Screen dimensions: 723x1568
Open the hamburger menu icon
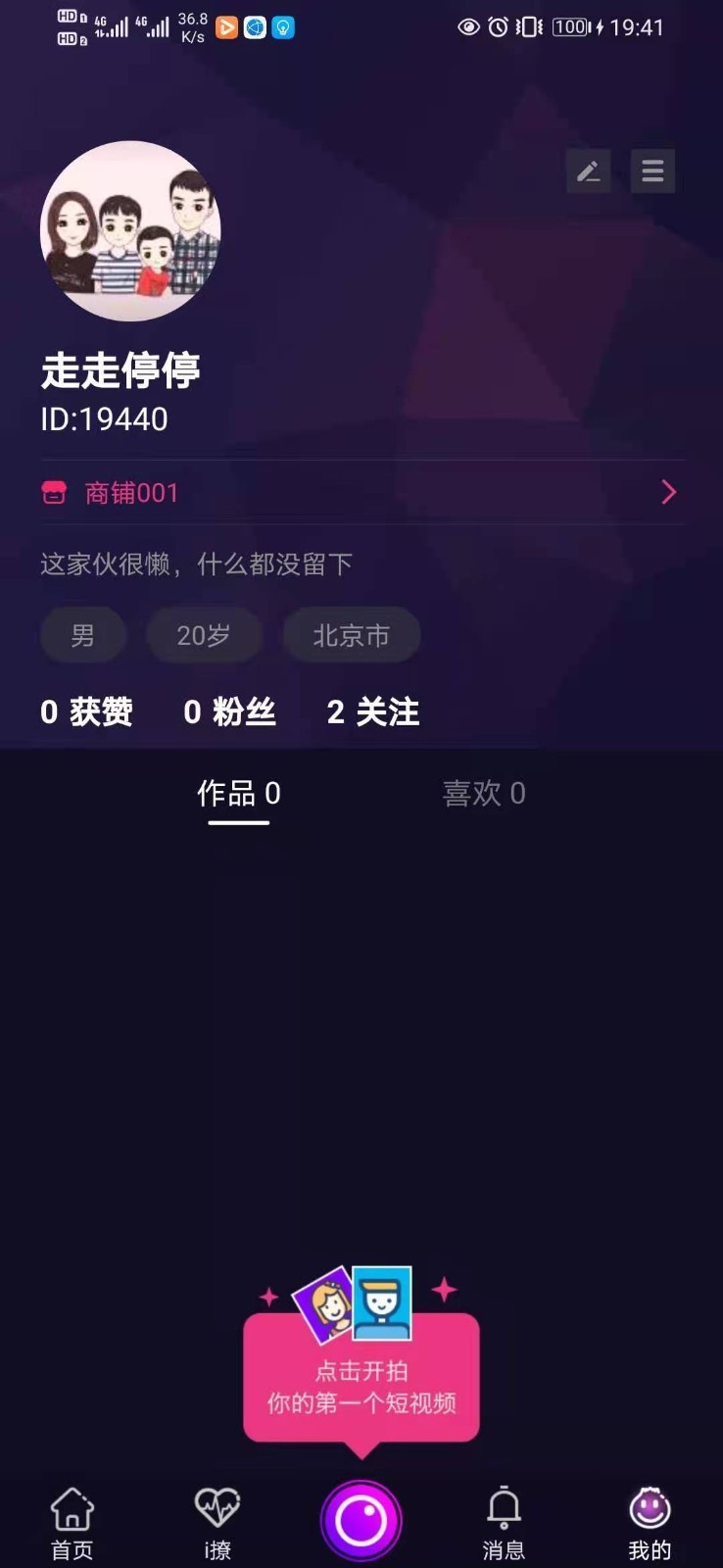click(x=652, y=171)
